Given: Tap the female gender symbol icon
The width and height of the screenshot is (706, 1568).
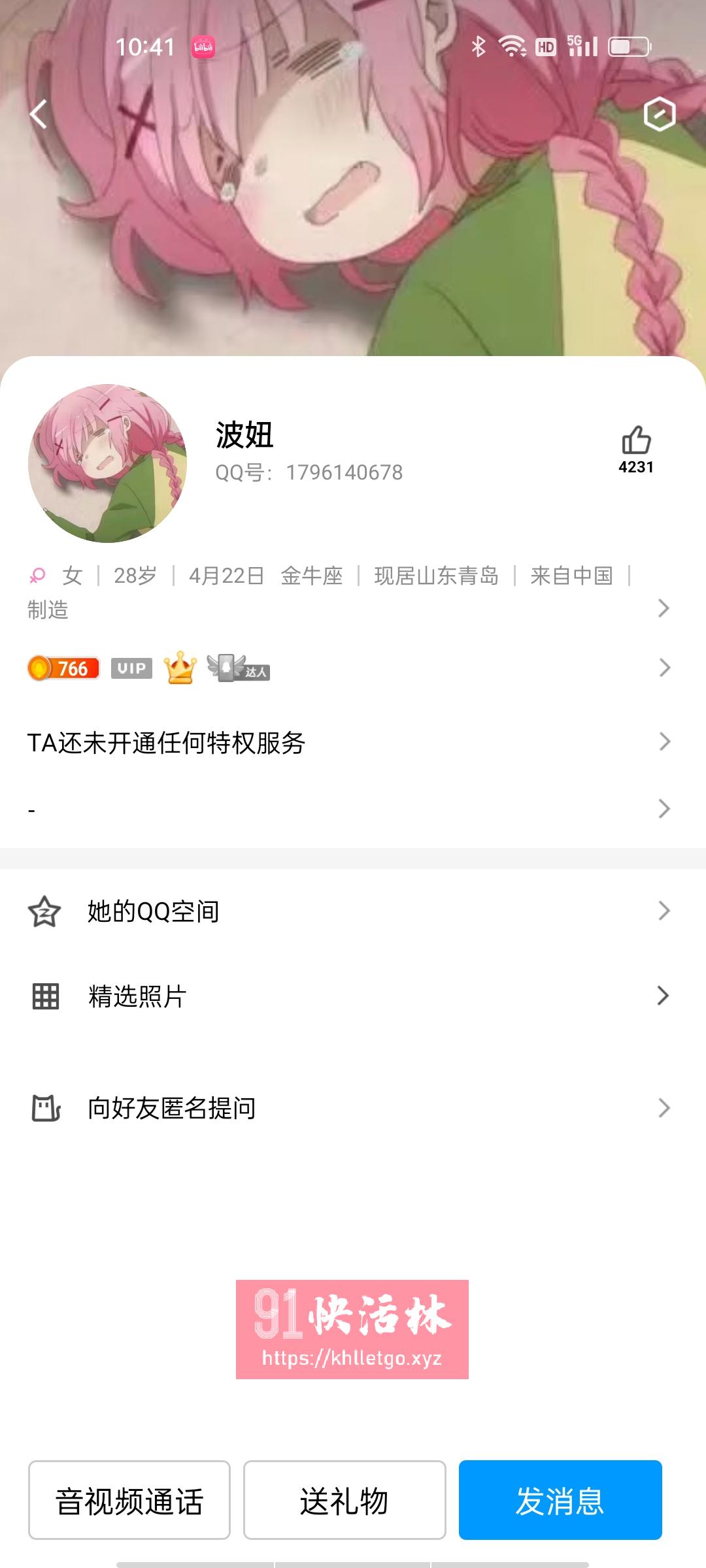Looking at the screenshot, I should point(37,576).
